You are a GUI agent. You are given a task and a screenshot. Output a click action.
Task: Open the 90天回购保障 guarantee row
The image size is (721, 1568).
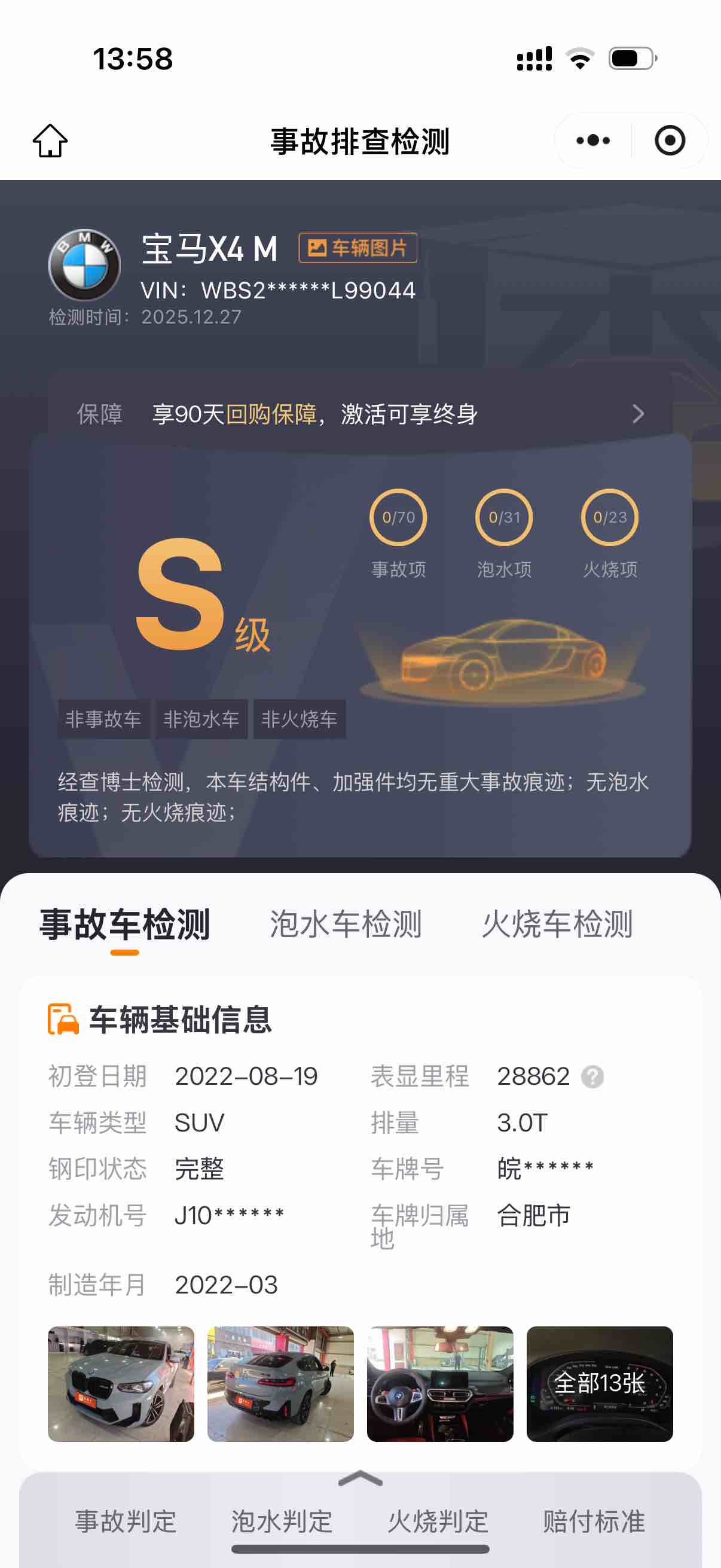360,414
